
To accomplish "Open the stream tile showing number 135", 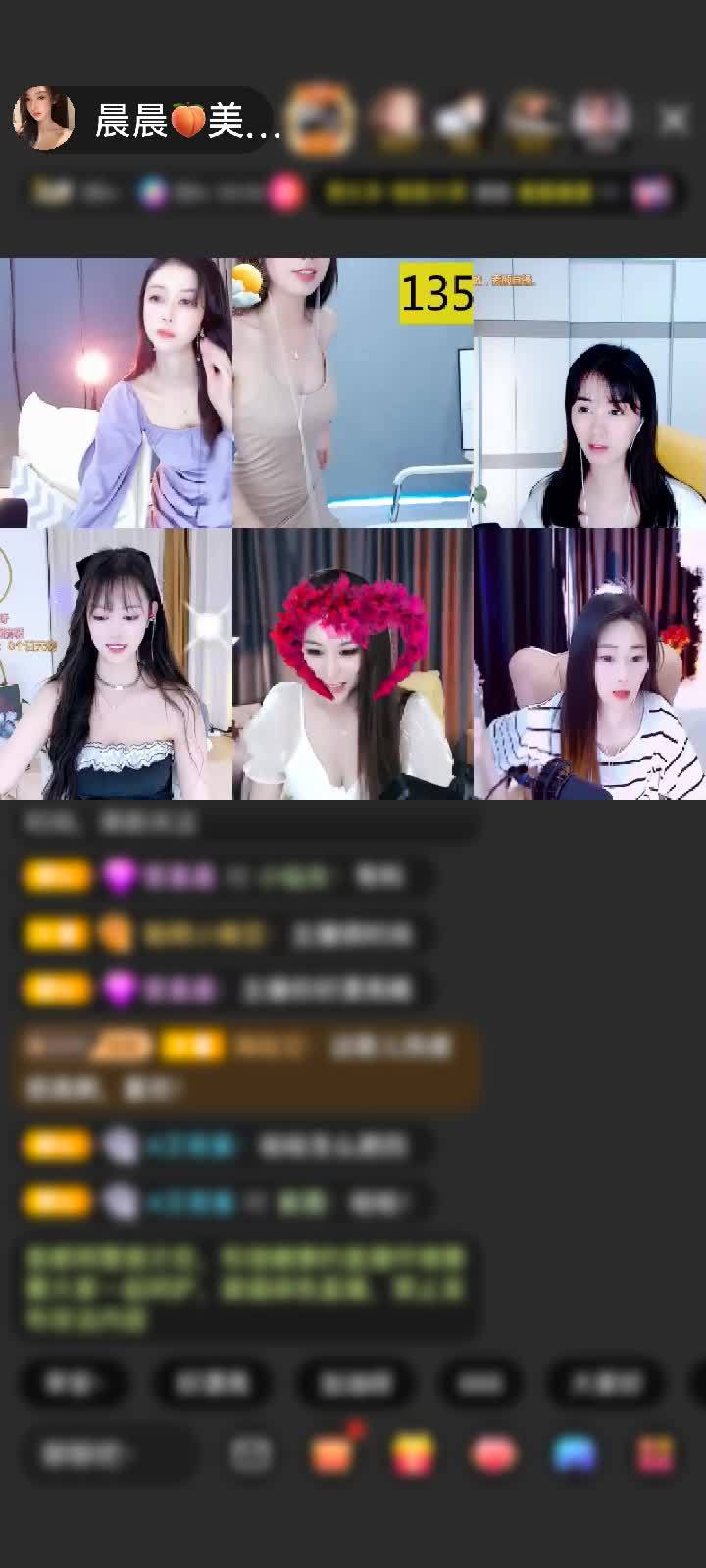I will point(353,392).
